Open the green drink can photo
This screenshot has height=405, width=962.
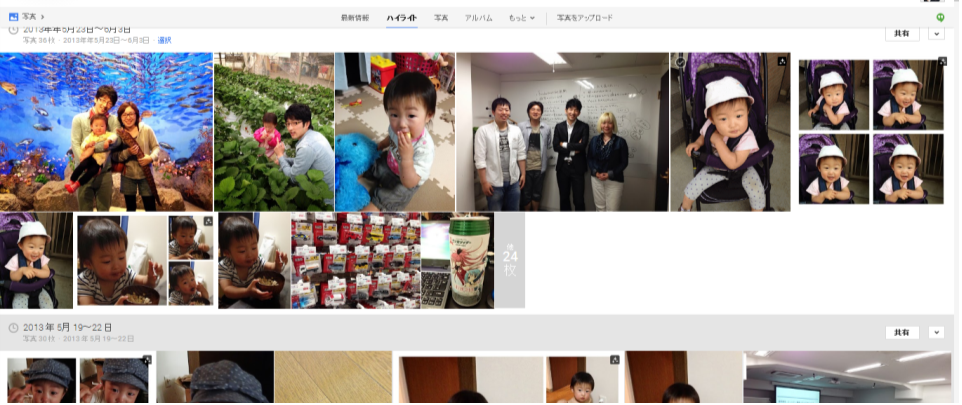457,260
